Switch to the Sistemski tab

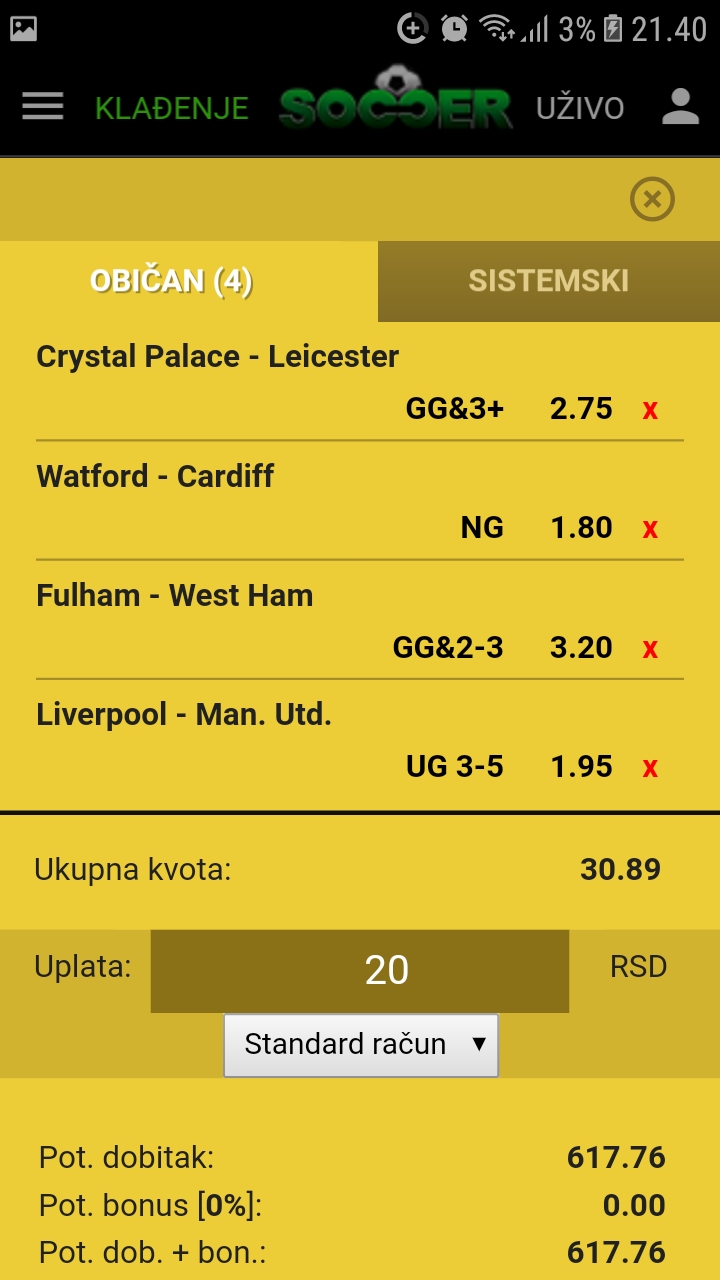tap(549, 281)
